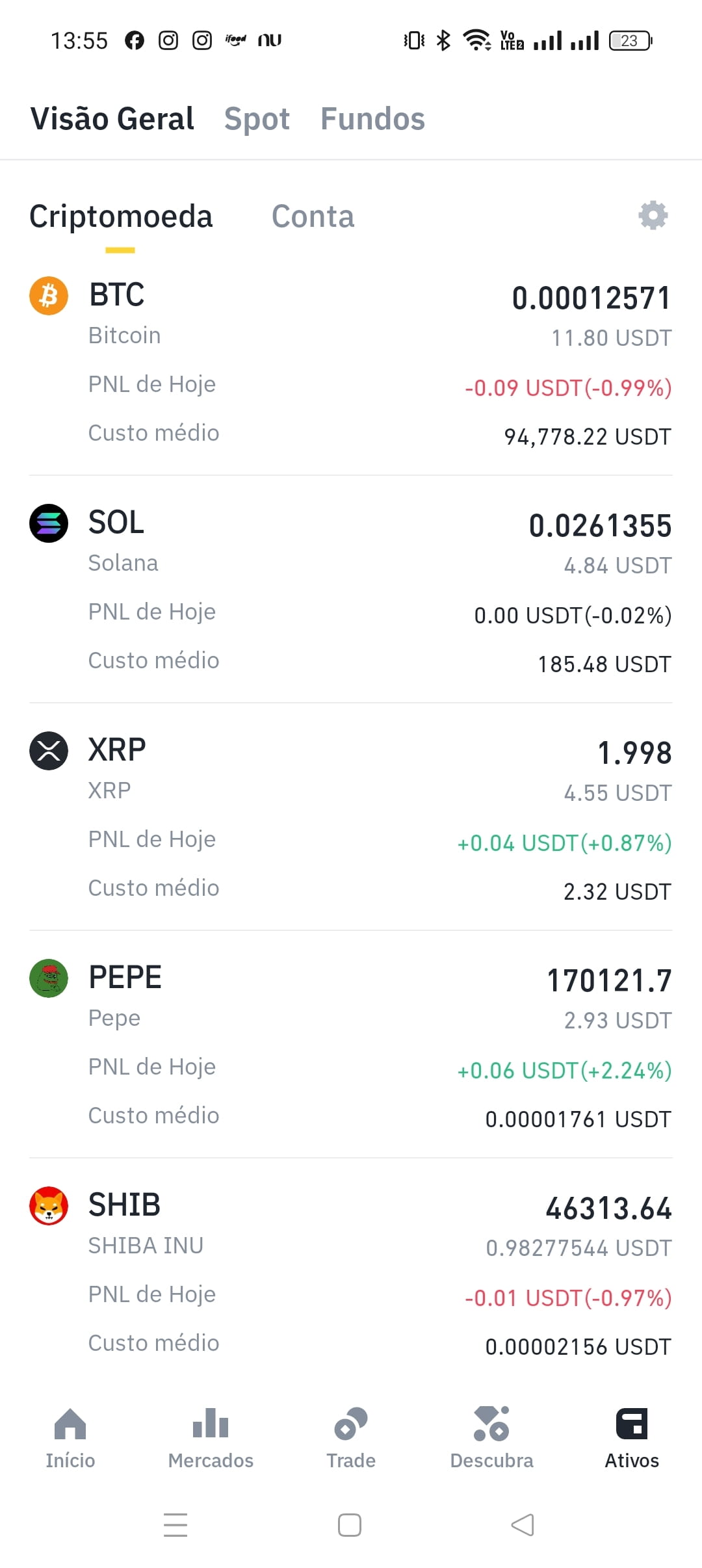
Task: Tap the system back button
Action: coord(523,1525)
